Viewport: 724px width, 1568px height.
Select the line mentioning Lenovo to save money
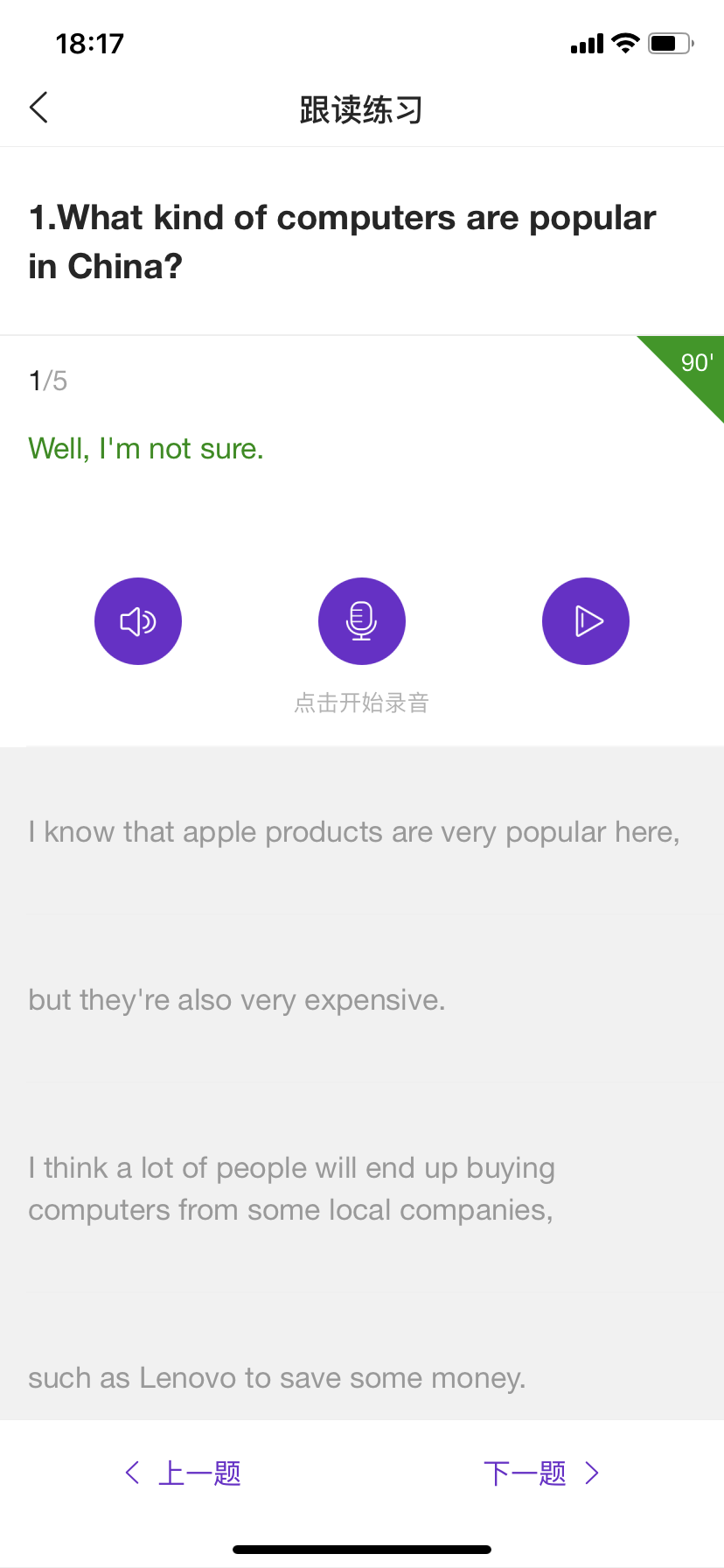click(276, 1376)
